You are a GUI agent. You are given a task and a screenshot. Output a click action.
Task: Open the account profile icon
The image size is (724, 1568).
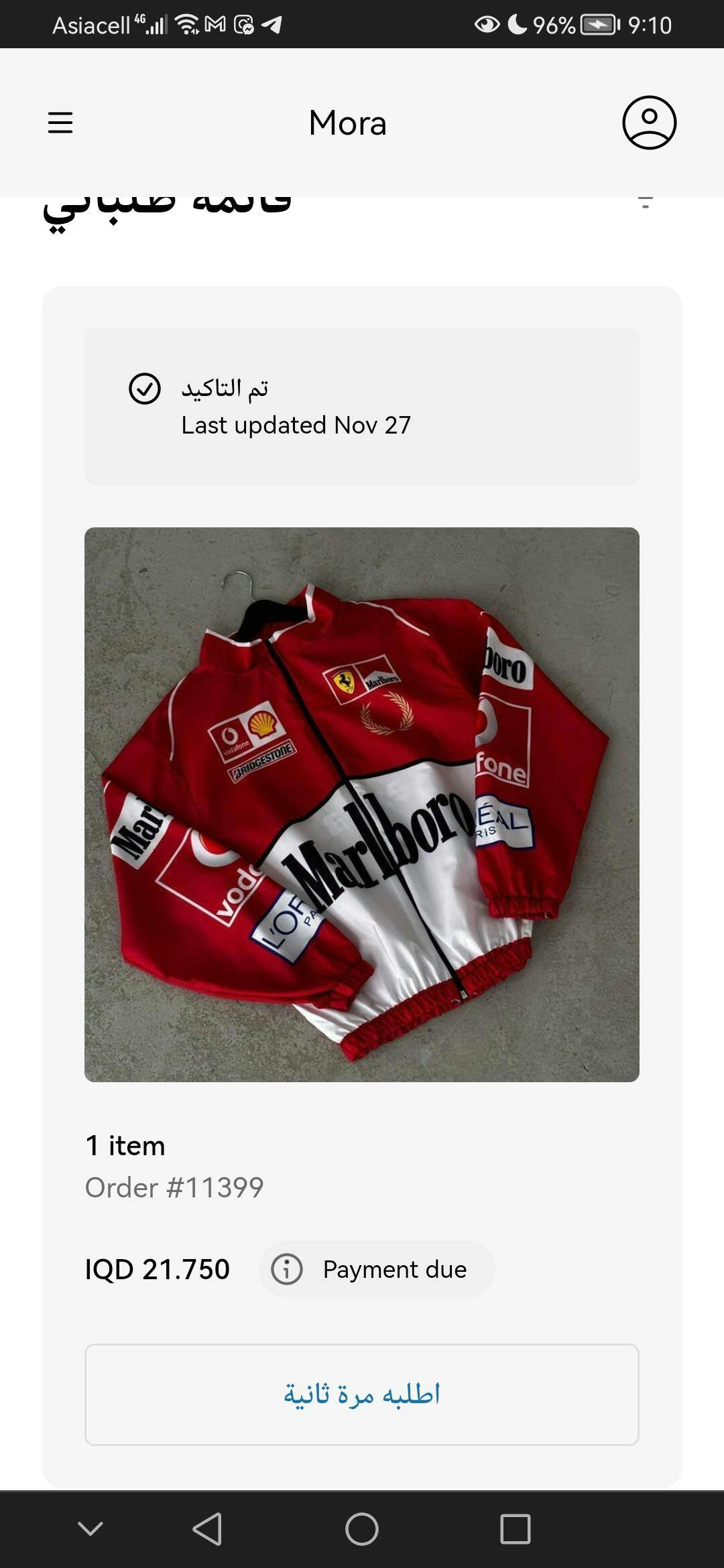tap(649, 123)
